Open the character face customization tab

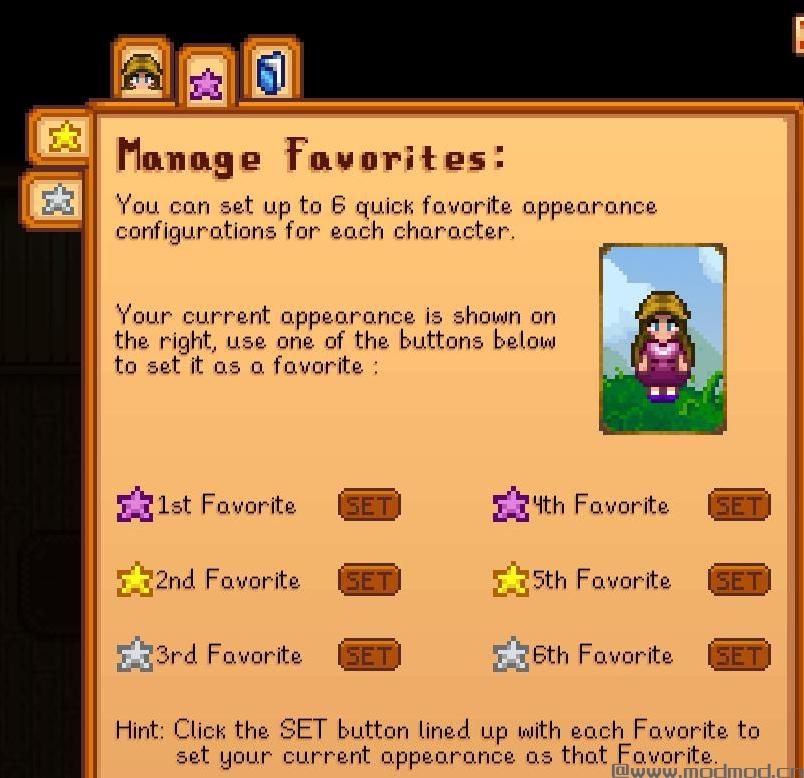click(141, 70)
